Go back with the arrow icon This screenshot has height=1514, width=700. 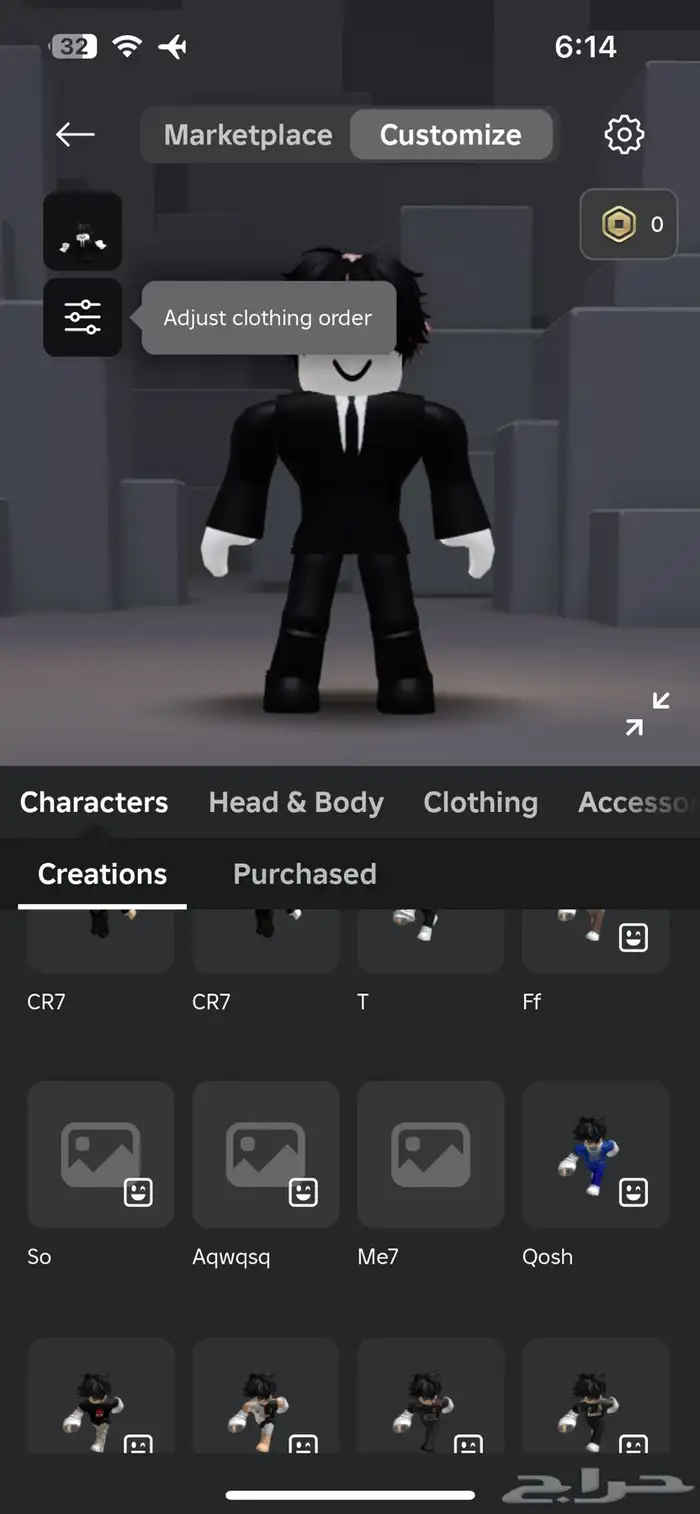[75, 134]
